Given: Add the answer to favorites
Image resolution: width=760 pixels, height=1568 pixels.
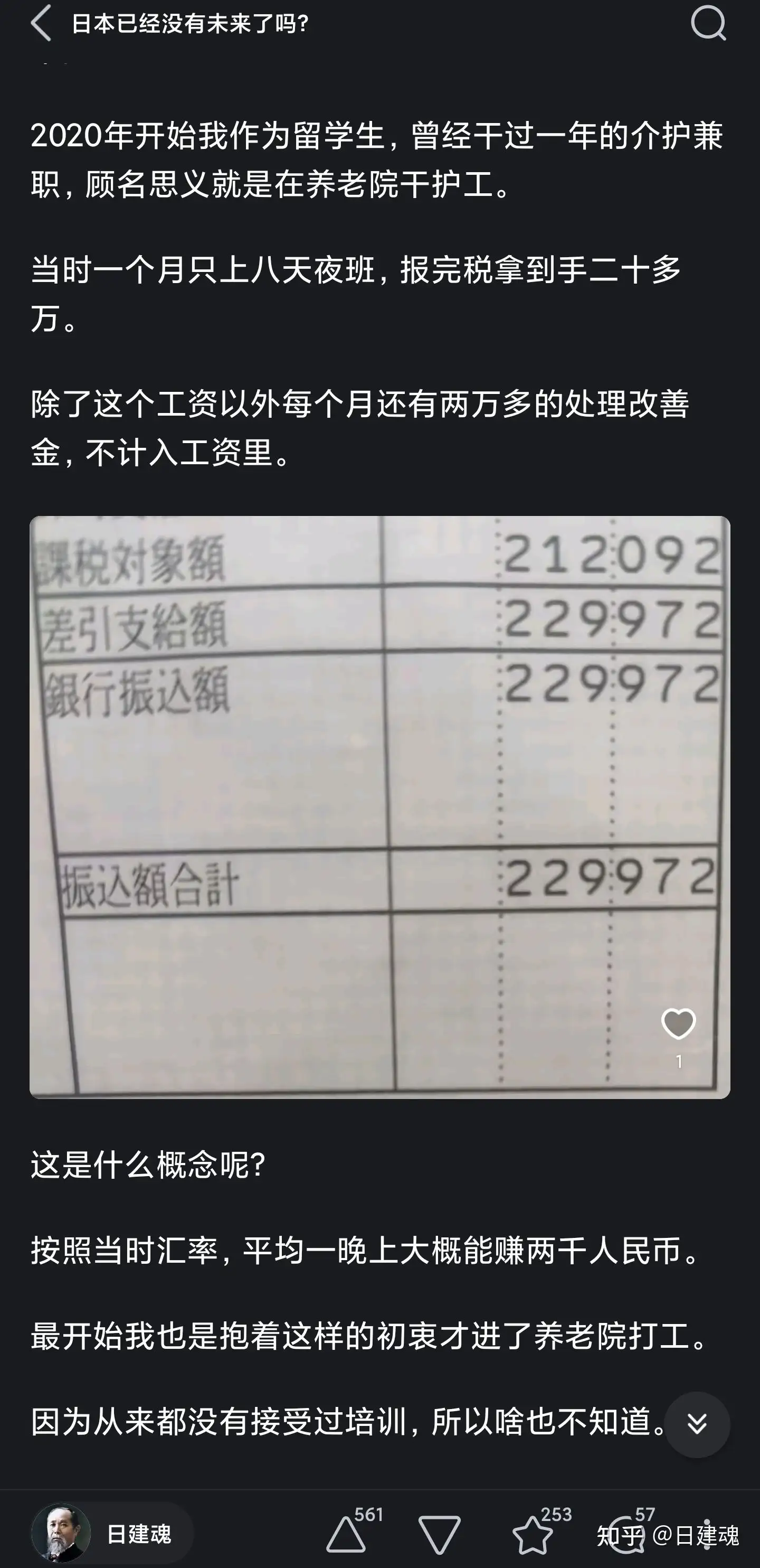Looking at the screenshot, I should (533, 1535).
